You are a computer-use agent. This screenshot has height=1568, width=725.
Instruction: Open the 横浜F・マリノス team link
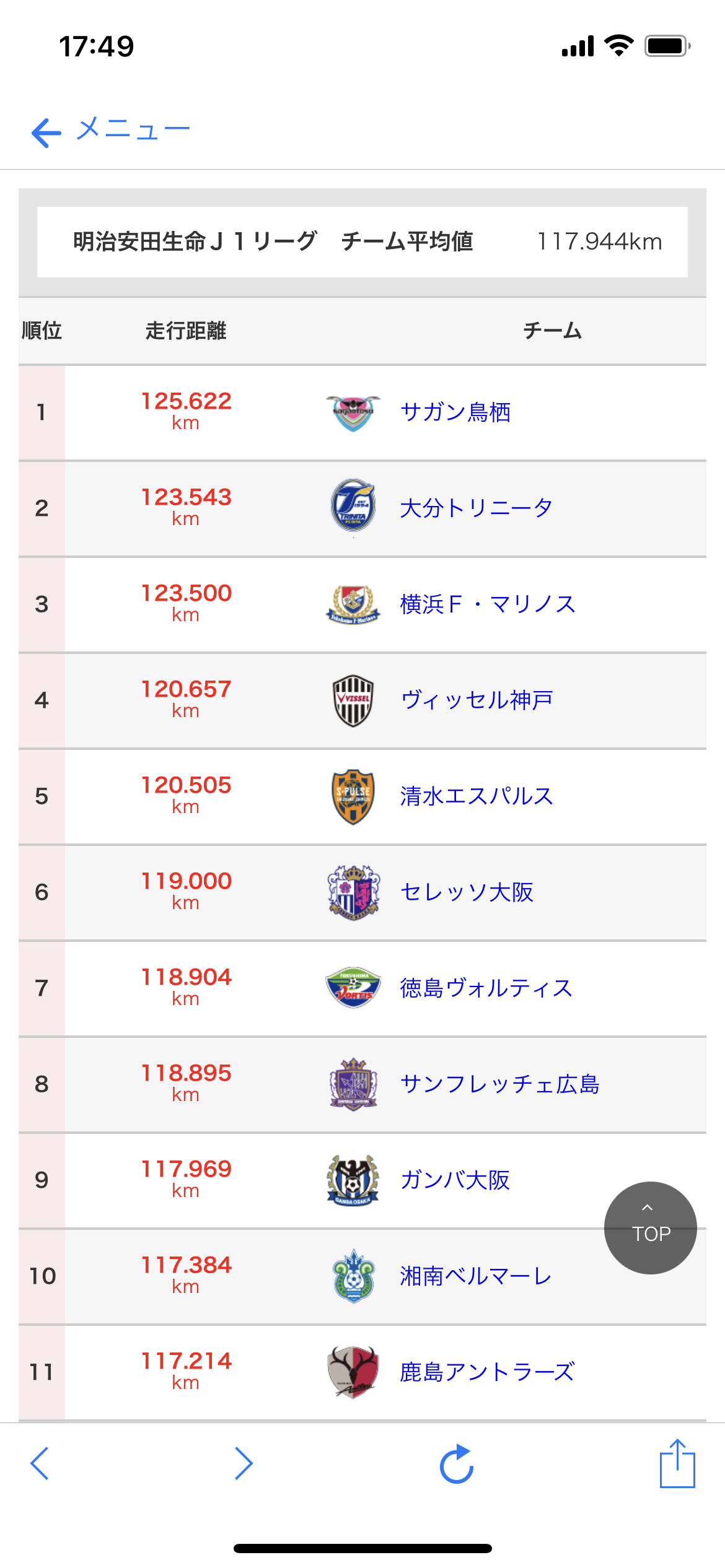(488, 604)
